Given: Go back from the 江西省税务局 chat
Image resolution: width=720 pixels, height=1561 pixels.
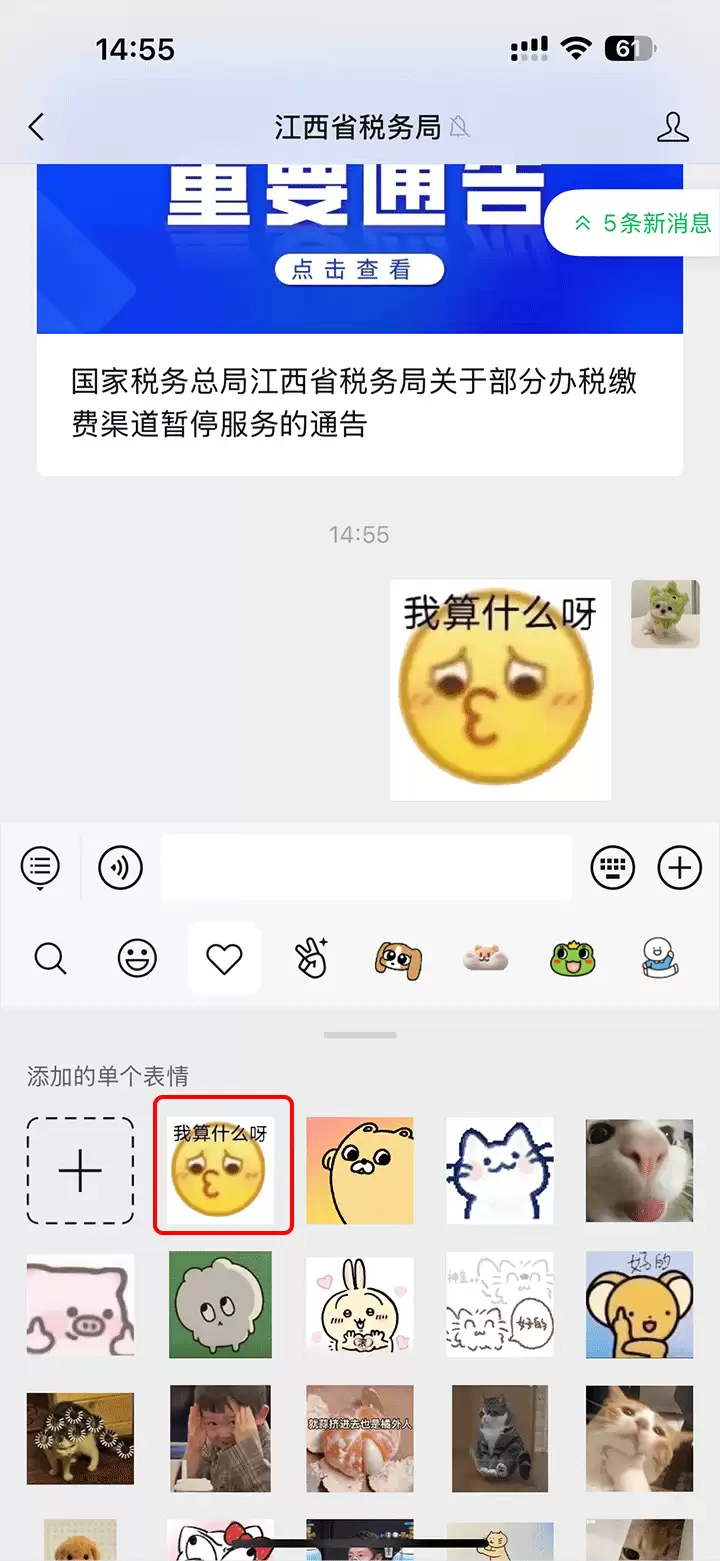Looking at the screenshot, I should point(37,127).
